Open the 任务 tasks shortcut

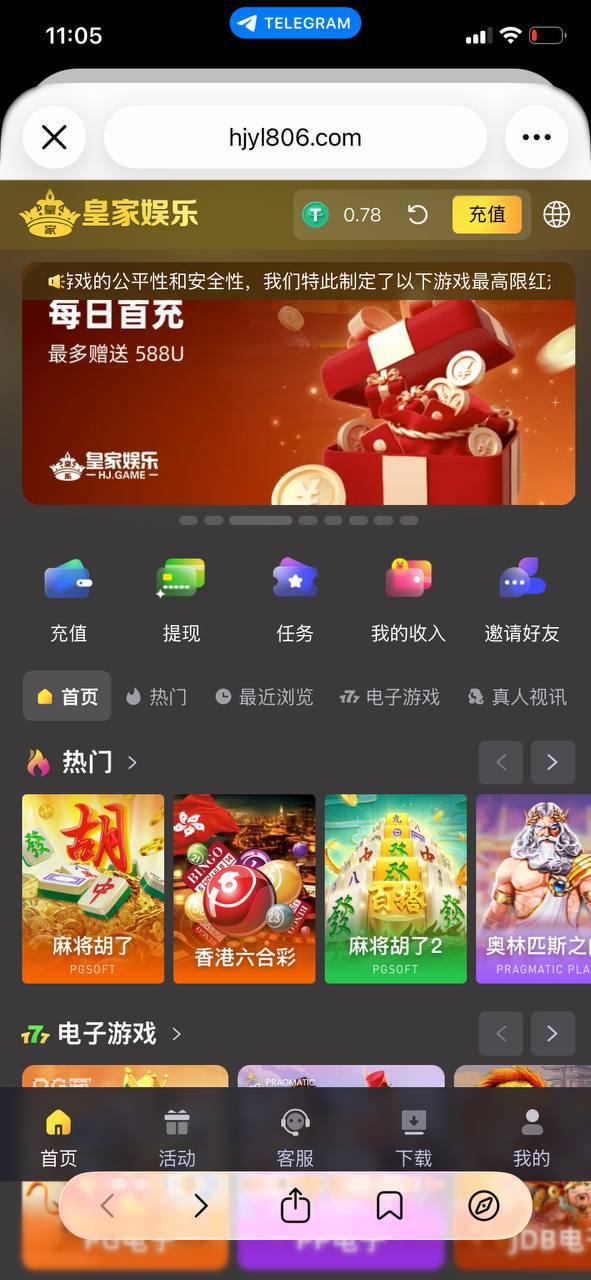point(295,600)
